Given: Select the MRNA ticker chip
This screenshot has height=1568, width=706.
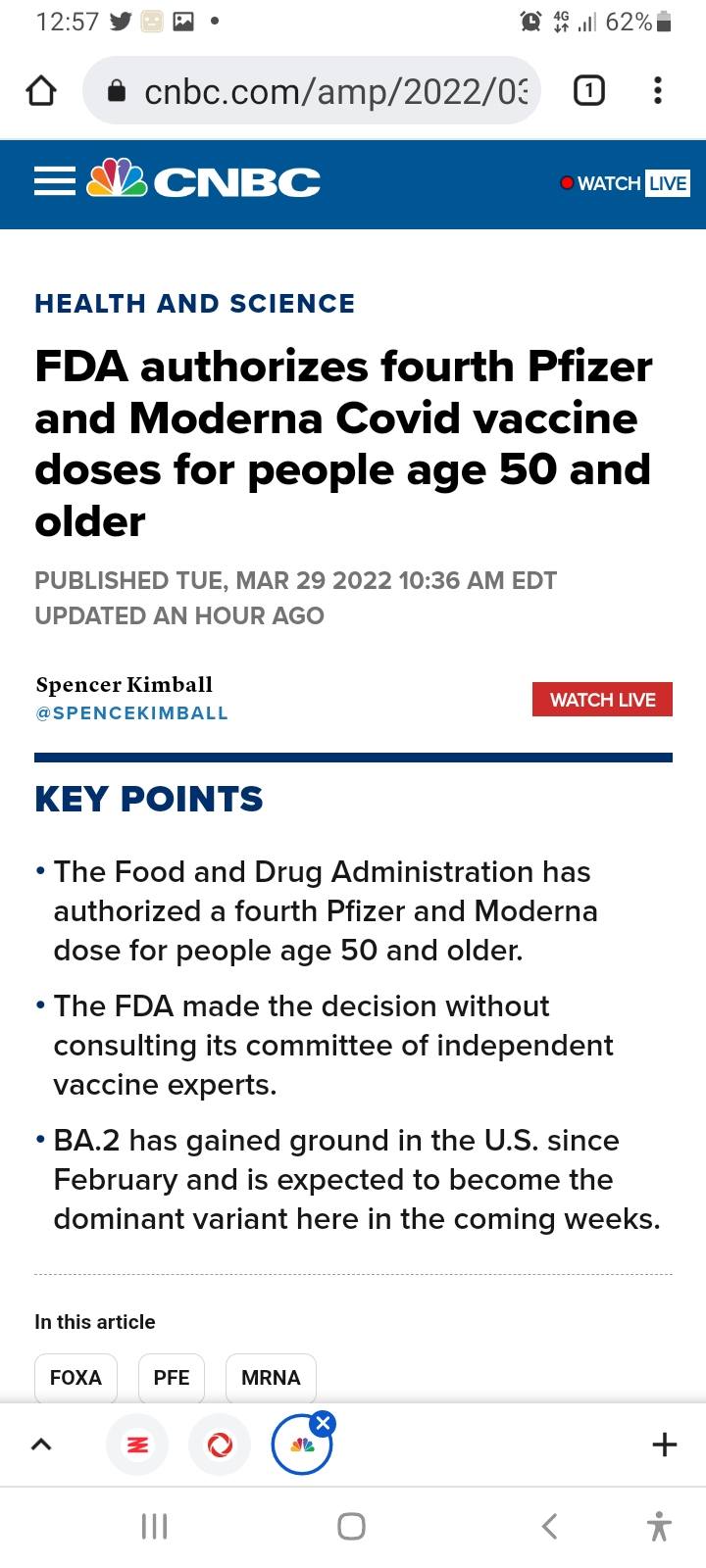Looking at the screenshot, I should 271,1378.
